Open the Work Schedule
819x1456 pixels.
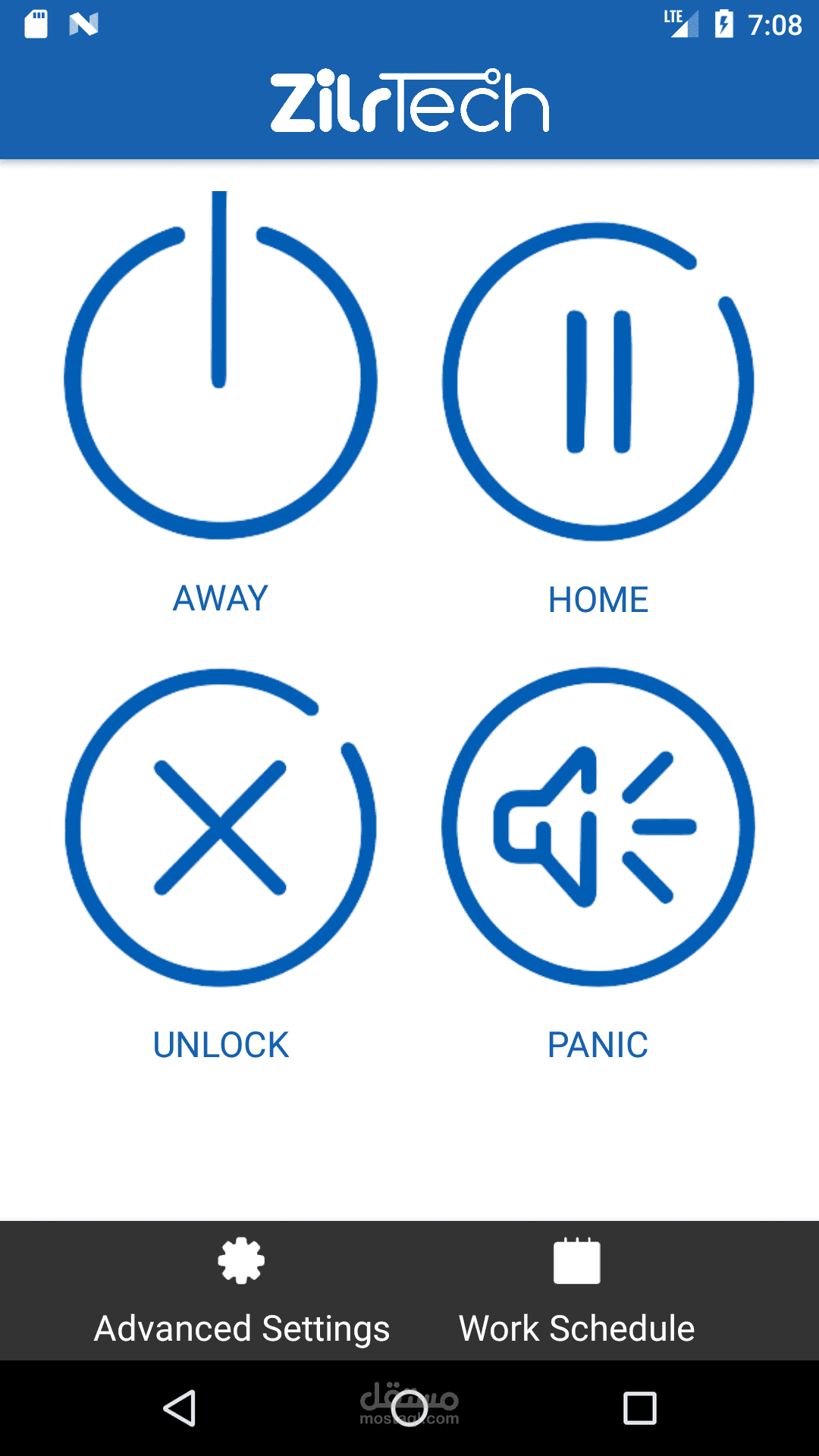tap(576, 1291)
